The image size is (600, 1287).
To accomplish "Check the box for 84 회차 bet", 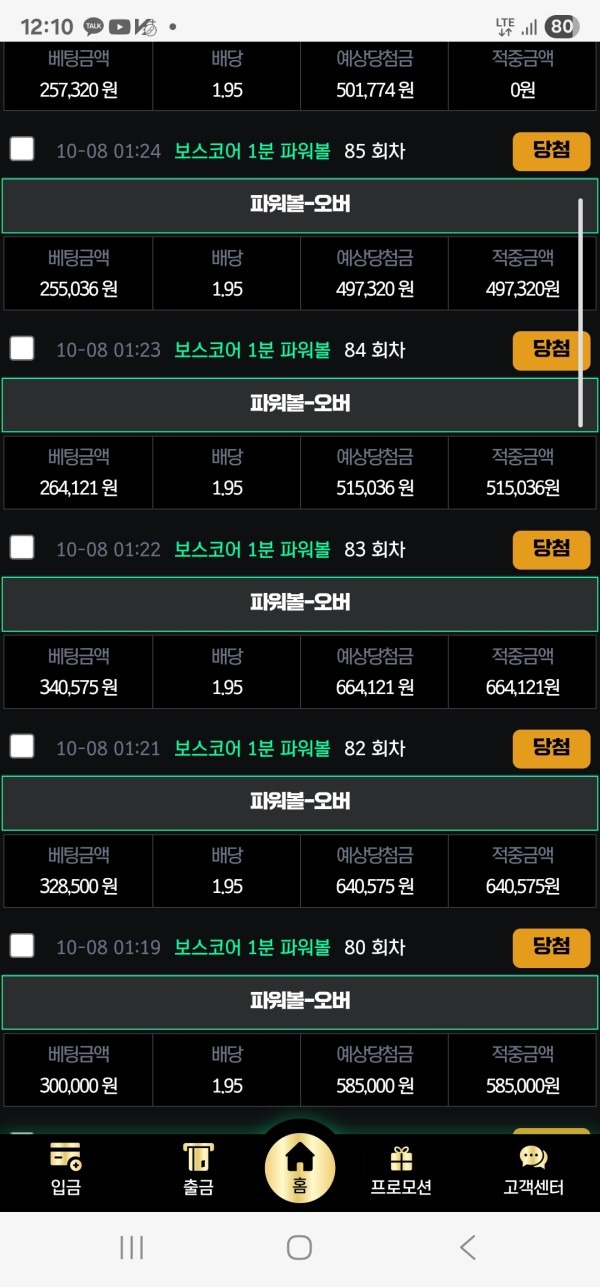I will 22,349.
